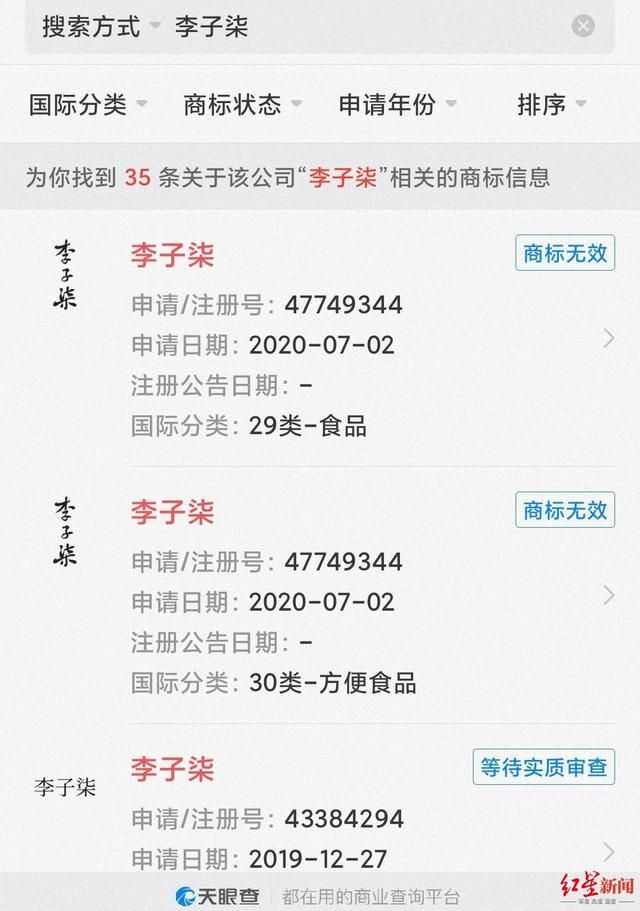Open the 排序 sorting options
The width and height of the screenshot is (640, 911).
(x=551, y=104)
